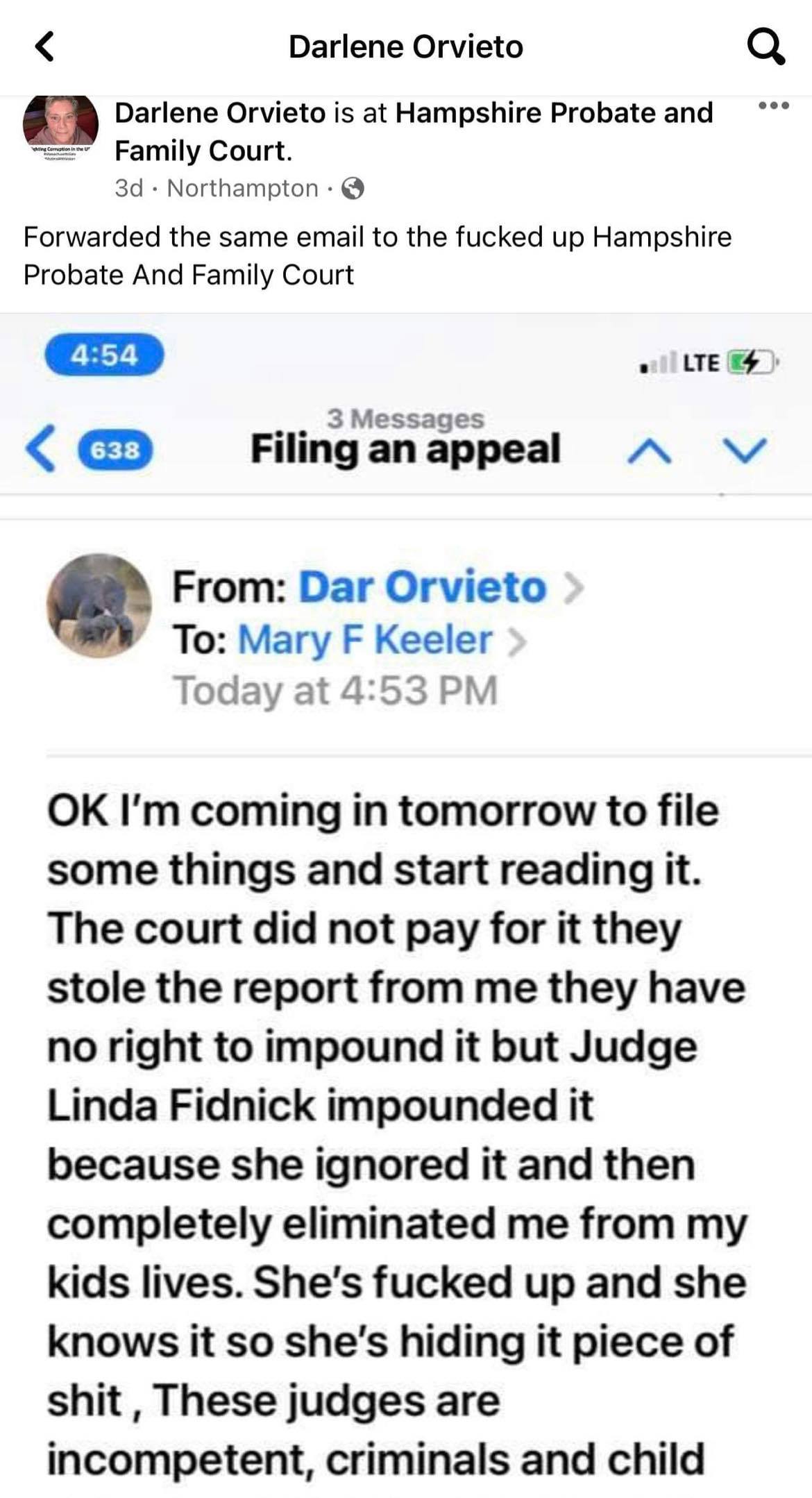Tap the Darlene Orvieto name on the post
Screen dimensions: 812x1498
pos(219,113)
